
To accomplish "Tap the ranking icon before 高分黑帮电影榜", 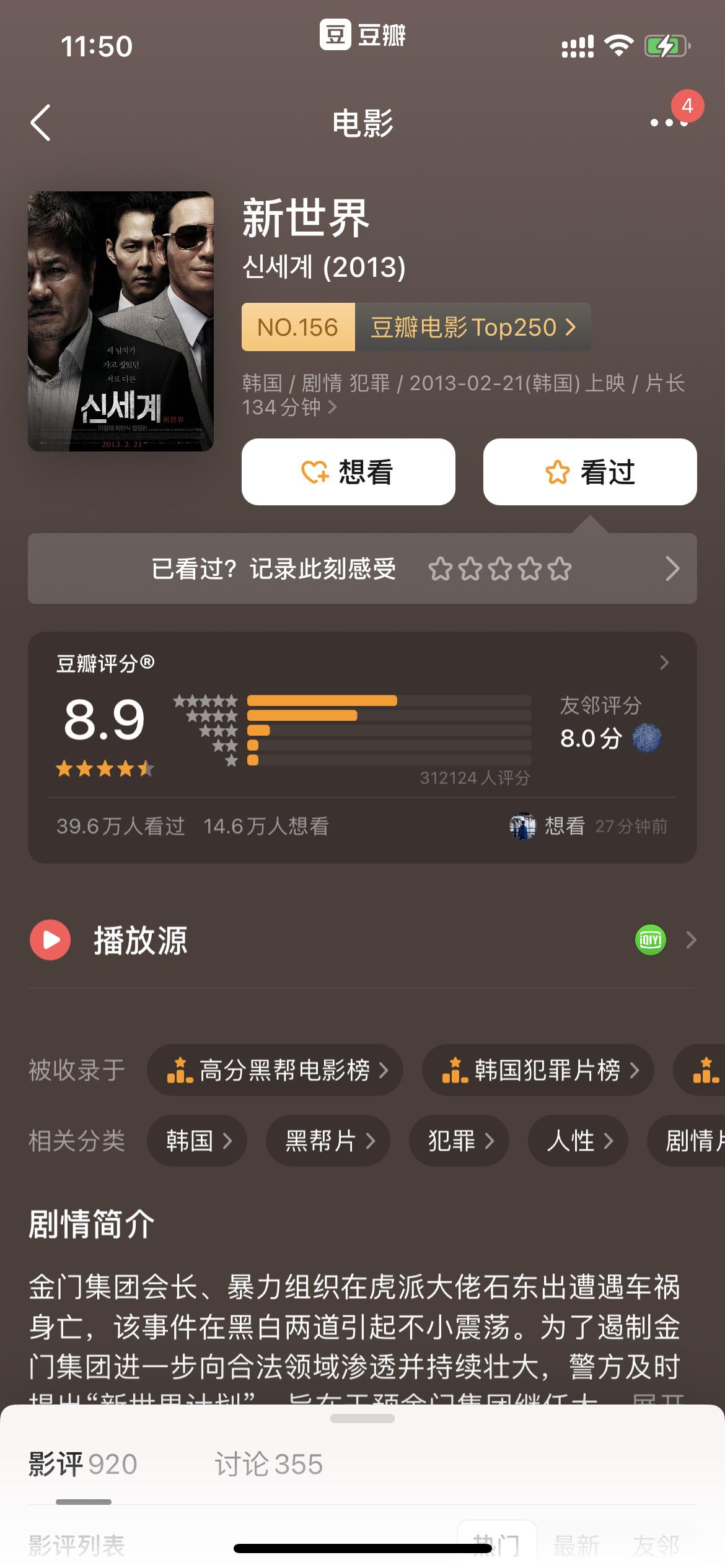I will (180, 1069).
